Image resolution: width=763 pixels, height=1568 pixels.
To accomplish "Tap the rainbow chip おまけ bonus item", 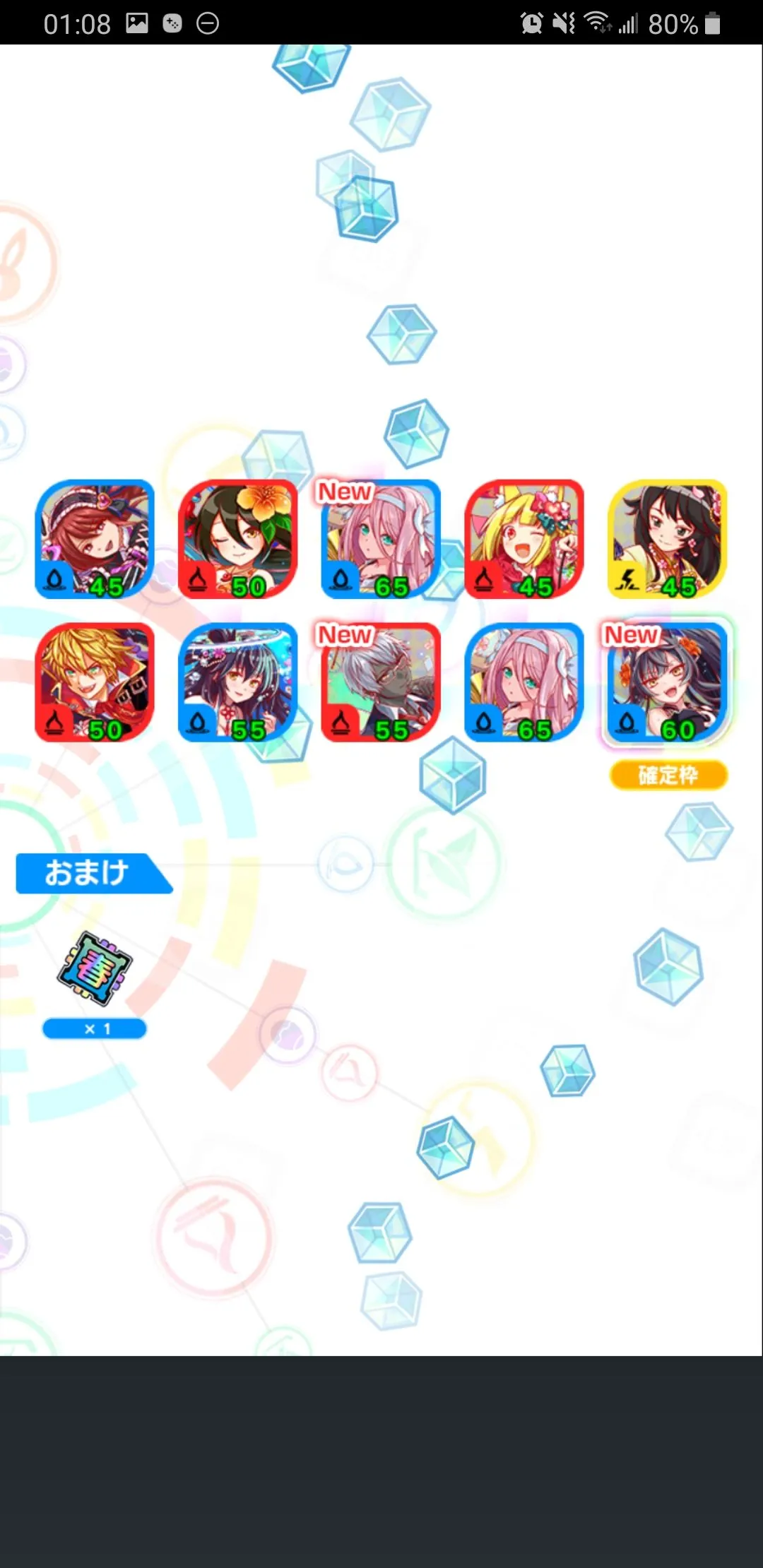I will tap(95, 968).
